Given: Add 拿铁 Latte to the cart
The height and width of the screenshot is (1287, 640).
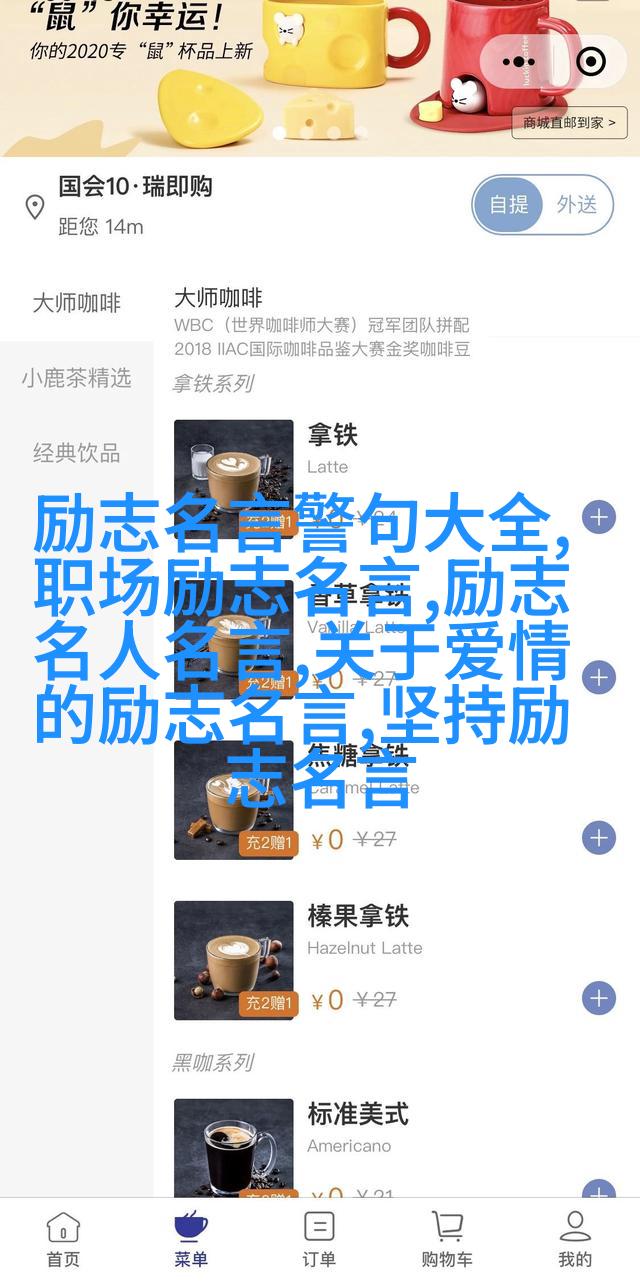Looking at the screenshot, I should 599,517.
